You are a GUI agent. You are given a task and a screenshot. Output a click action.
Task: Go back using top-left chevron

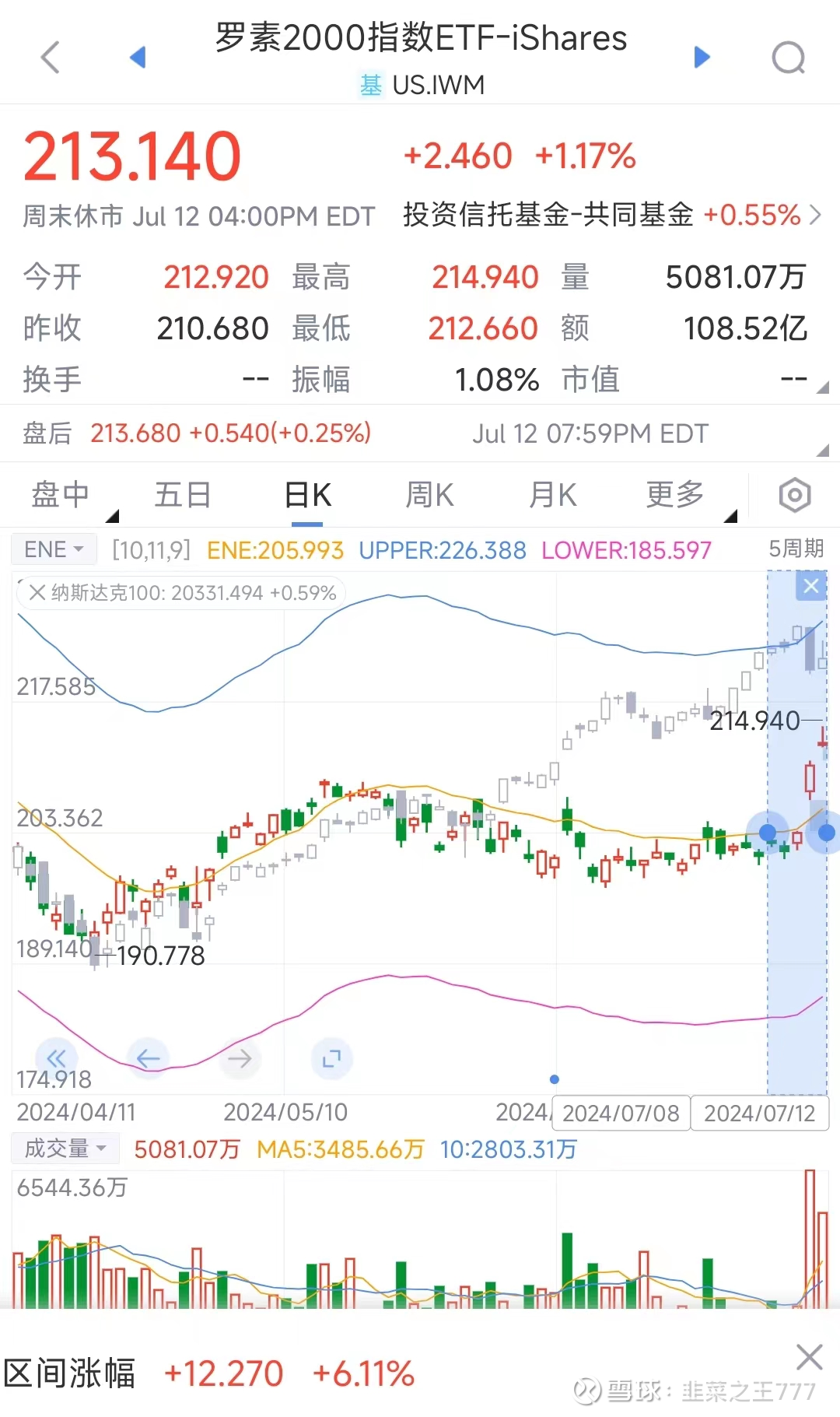coord(50,57)
